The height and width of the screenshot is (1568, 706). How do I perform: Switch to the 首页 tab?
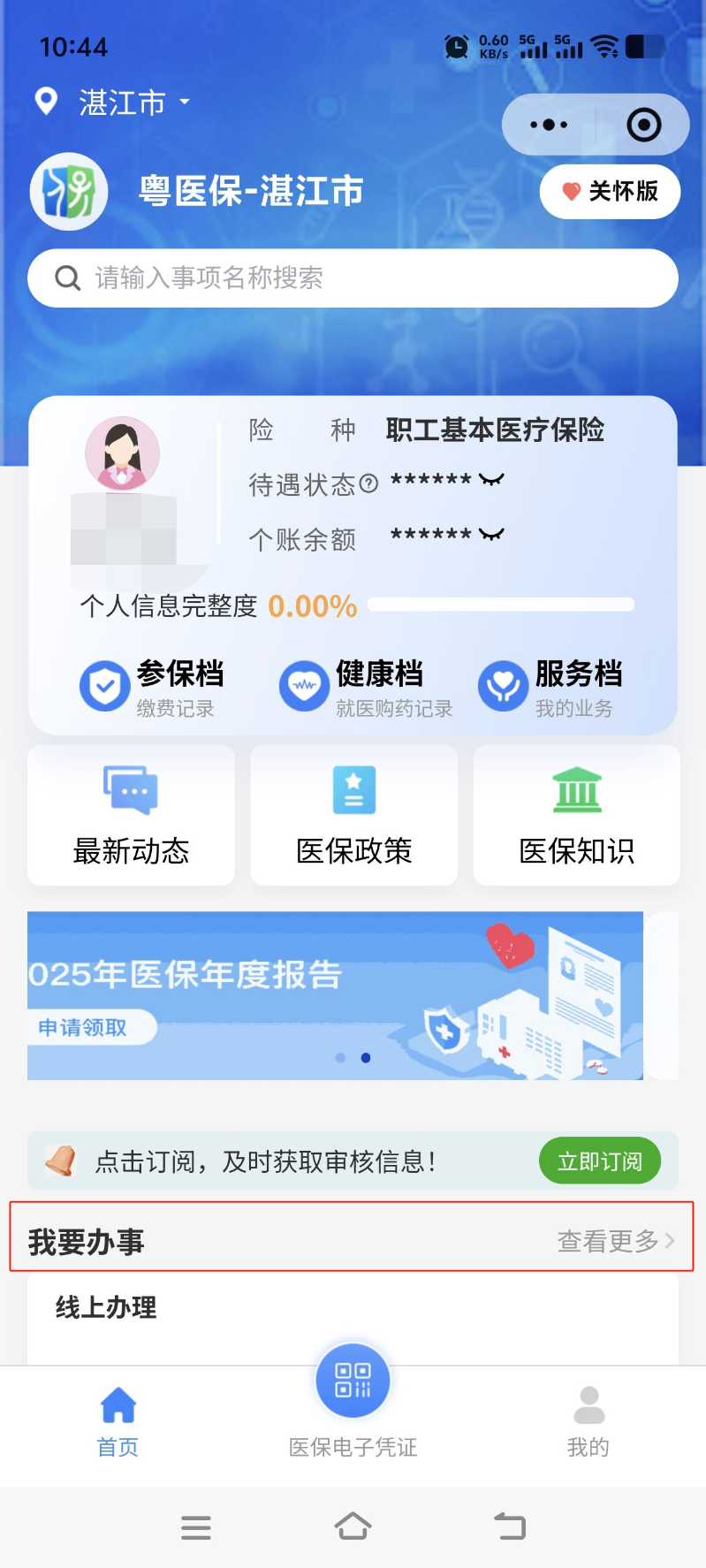tap(118, 1420)
